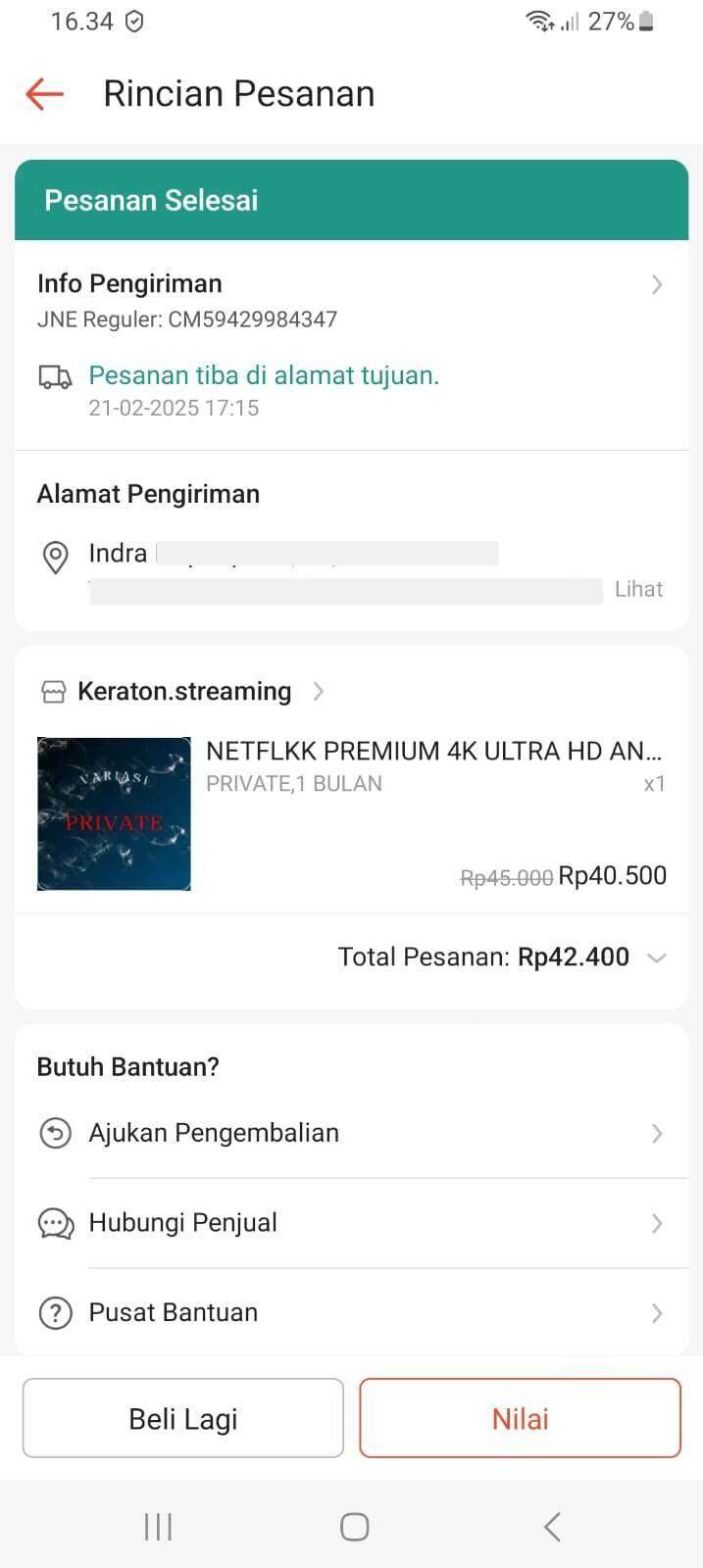Tap Lihat to reveal the delivery address
703x1568 pixels.
(x=638, y=589)
